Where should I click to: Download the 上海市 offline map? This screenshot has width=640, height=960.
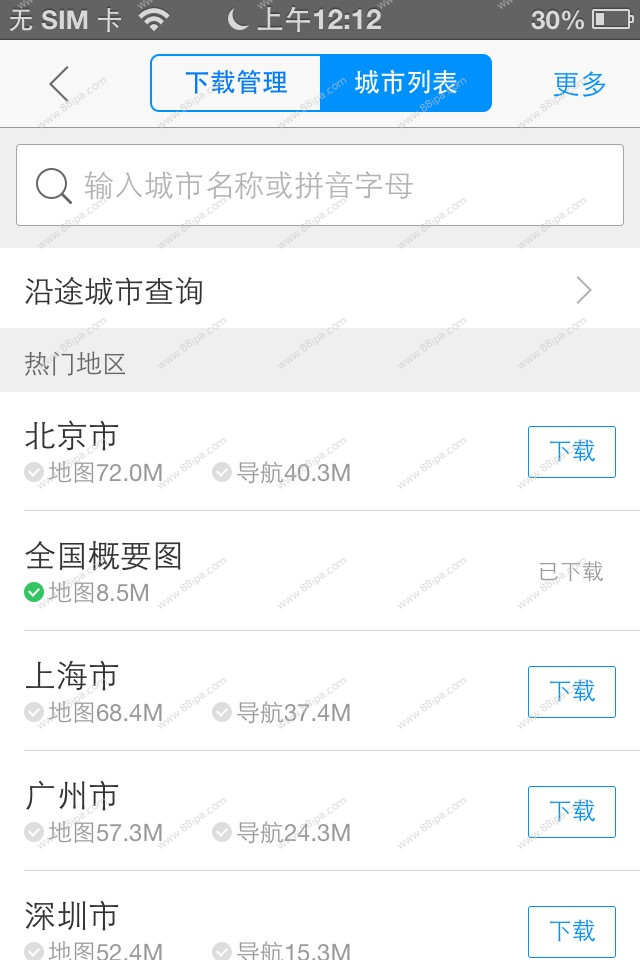571,692
